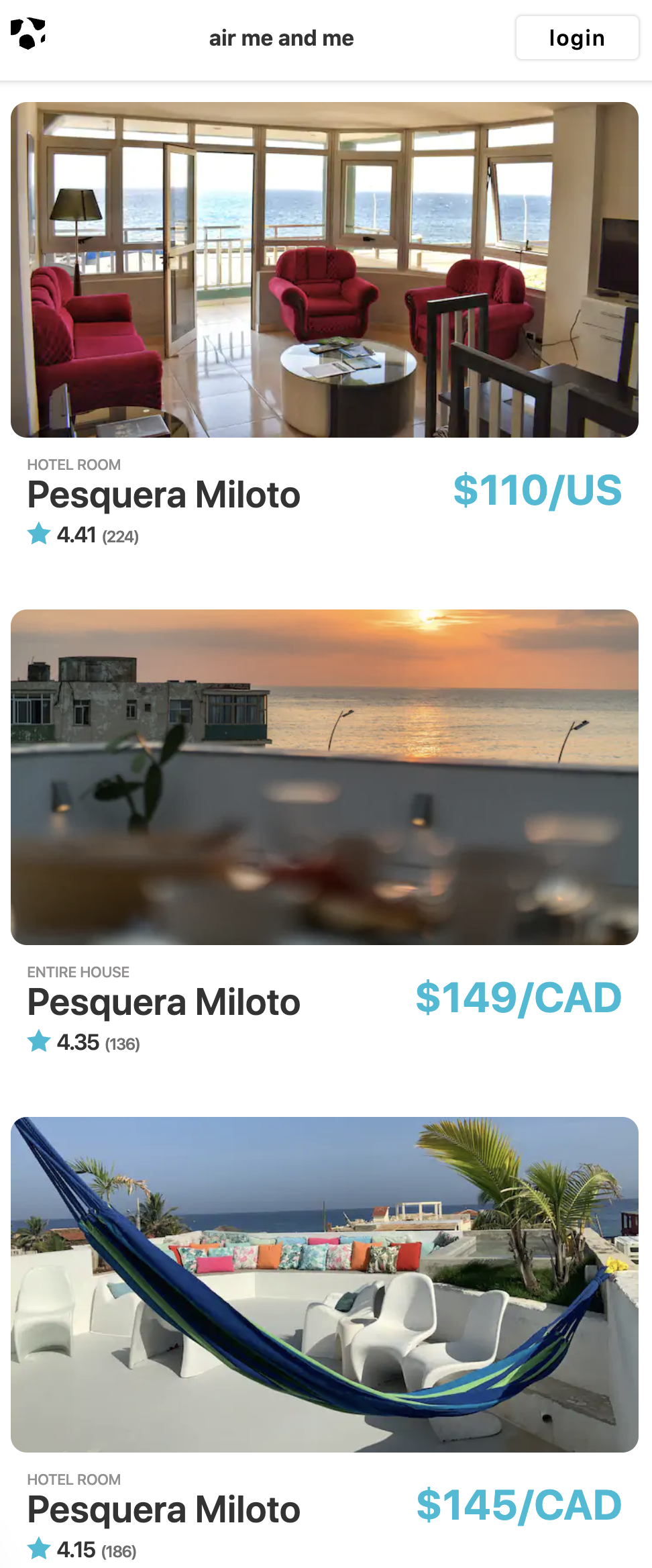Viewport: 652px width, 1568px height.
Task: Select the $145/CAD hotel room listing
Action: 325,1340
